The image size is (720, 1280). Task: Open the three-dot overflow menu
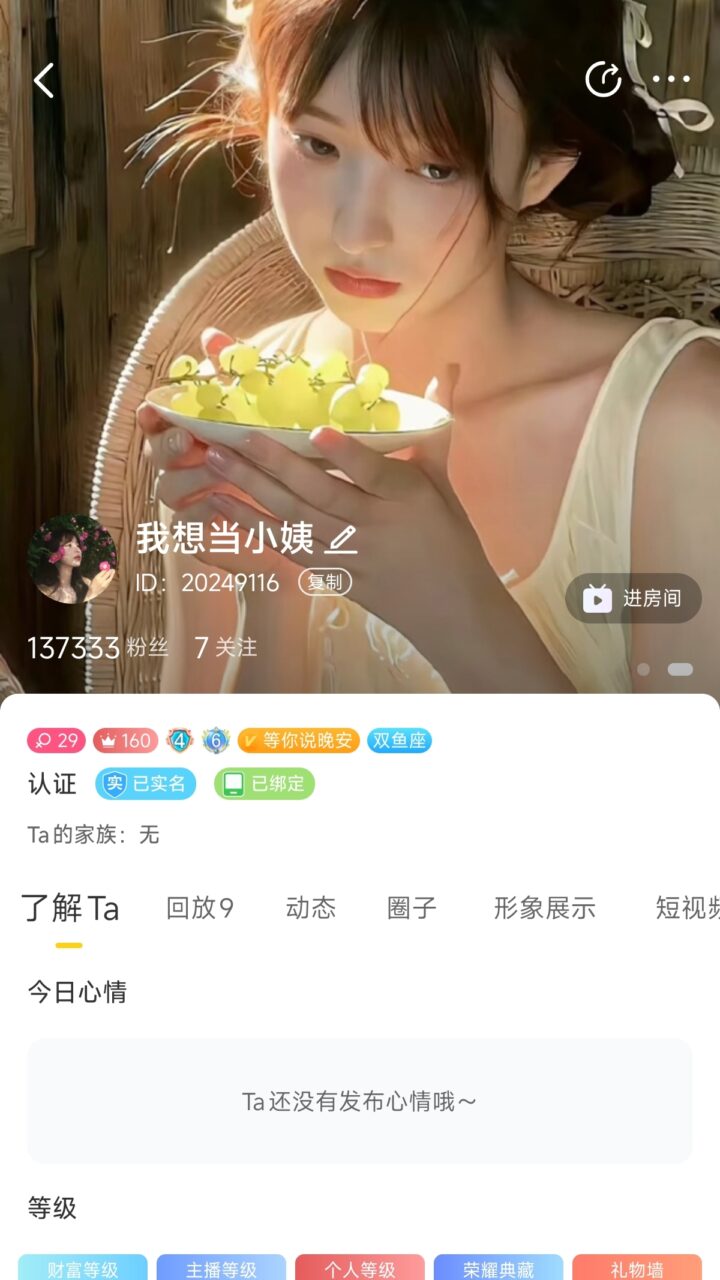click(671, 79)
